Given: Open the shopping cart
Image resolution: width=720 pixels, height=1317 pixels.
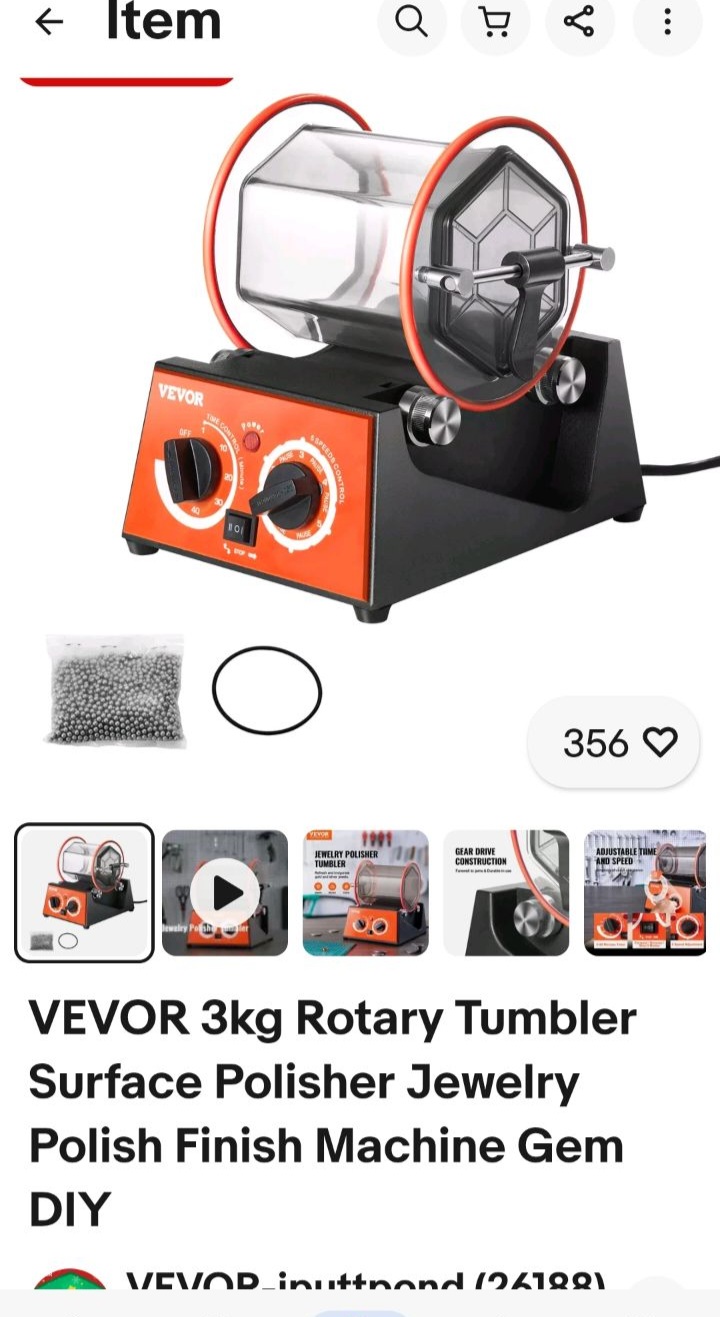Looking at the screenshot, I should tap(495, 21).
